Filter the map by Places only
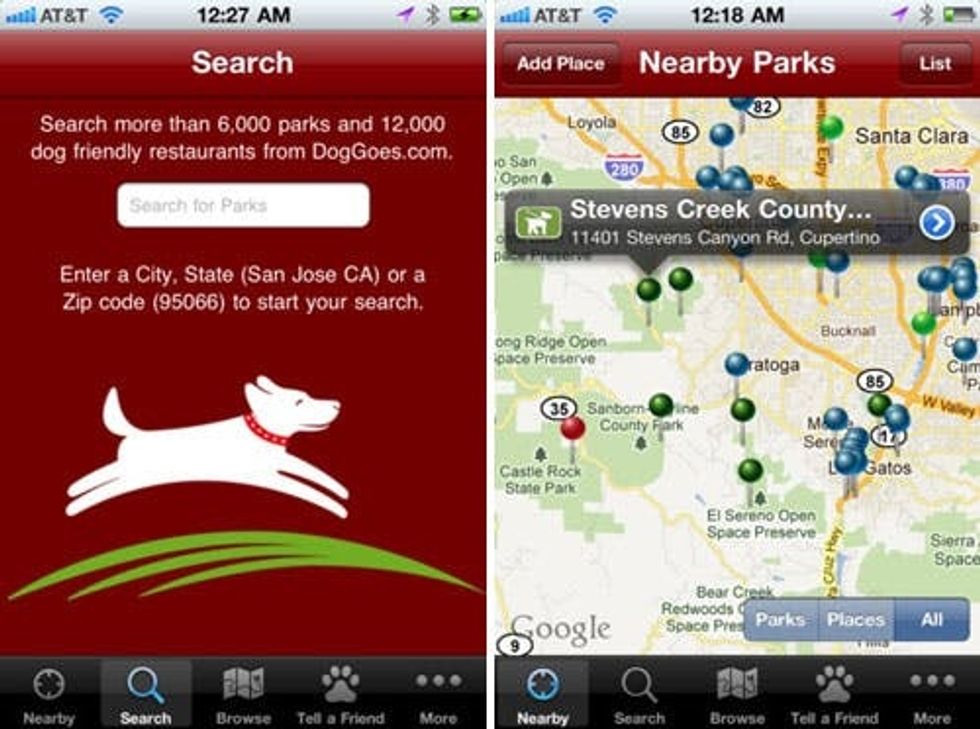This screenshot has width=980, height=729. pyautogui.click(x=855, y=620)
